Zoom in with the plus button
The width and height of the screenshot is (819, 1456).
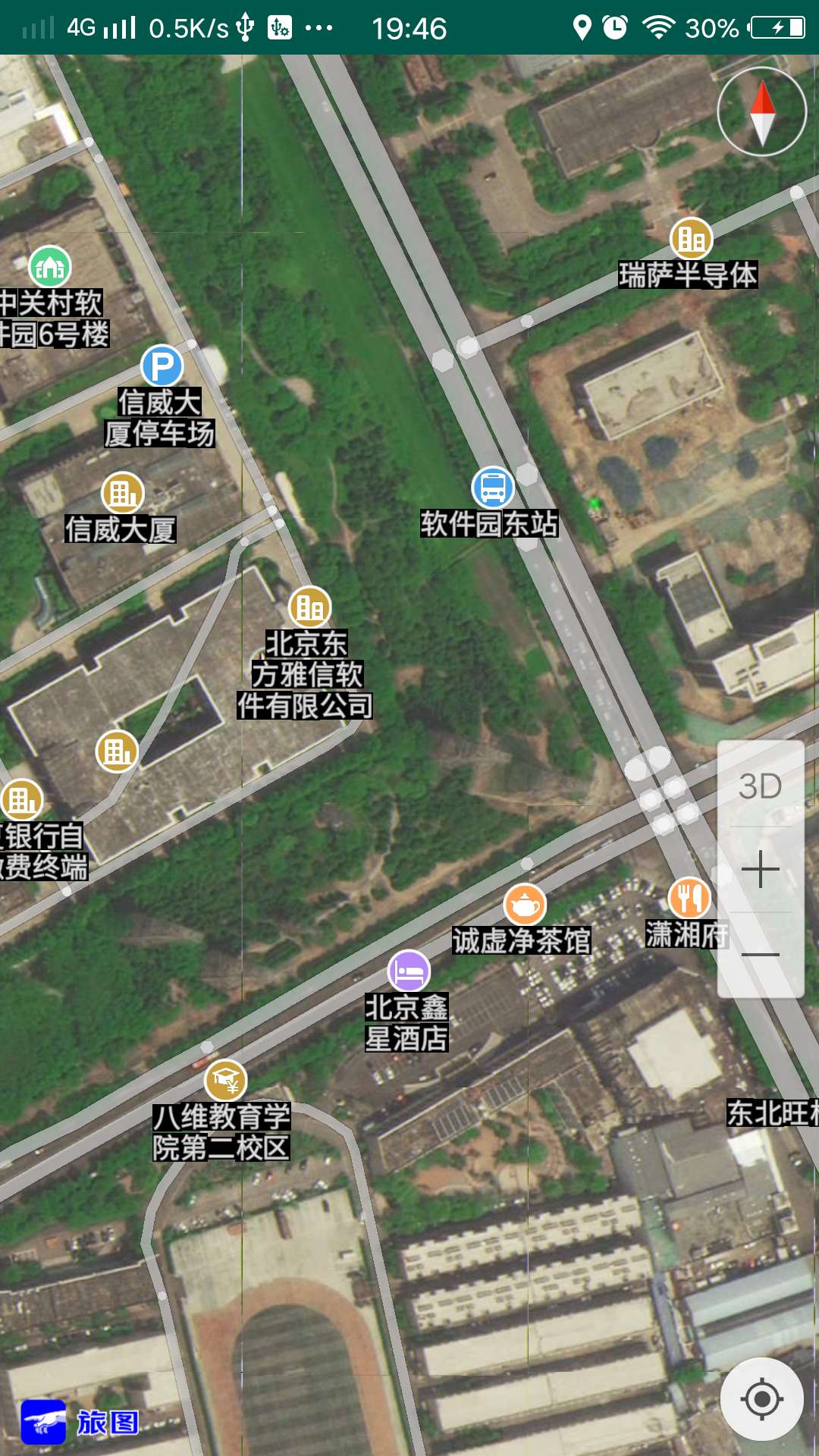pos(761,869)
